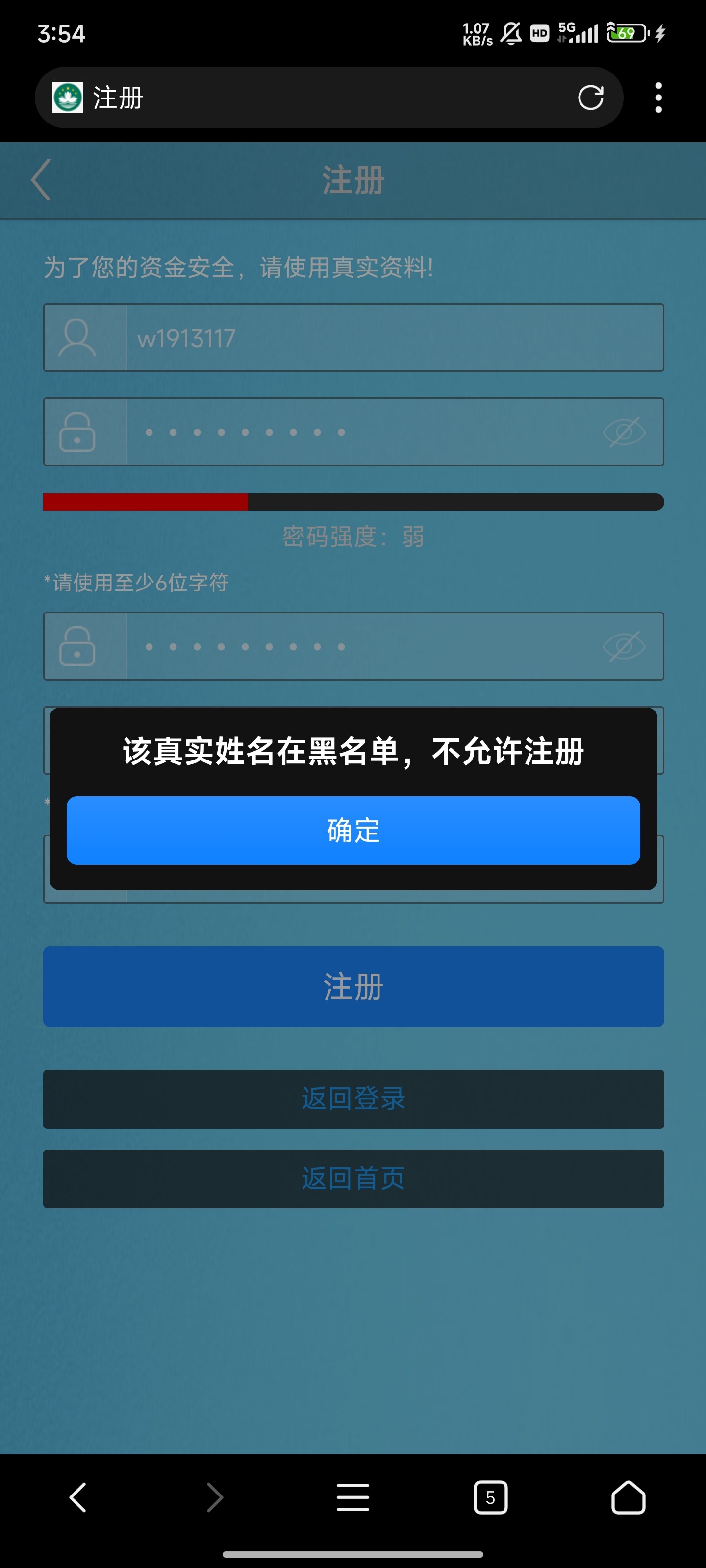
Task: Go back using the 注册 header arrow
Action: click(x=41, y=180)
